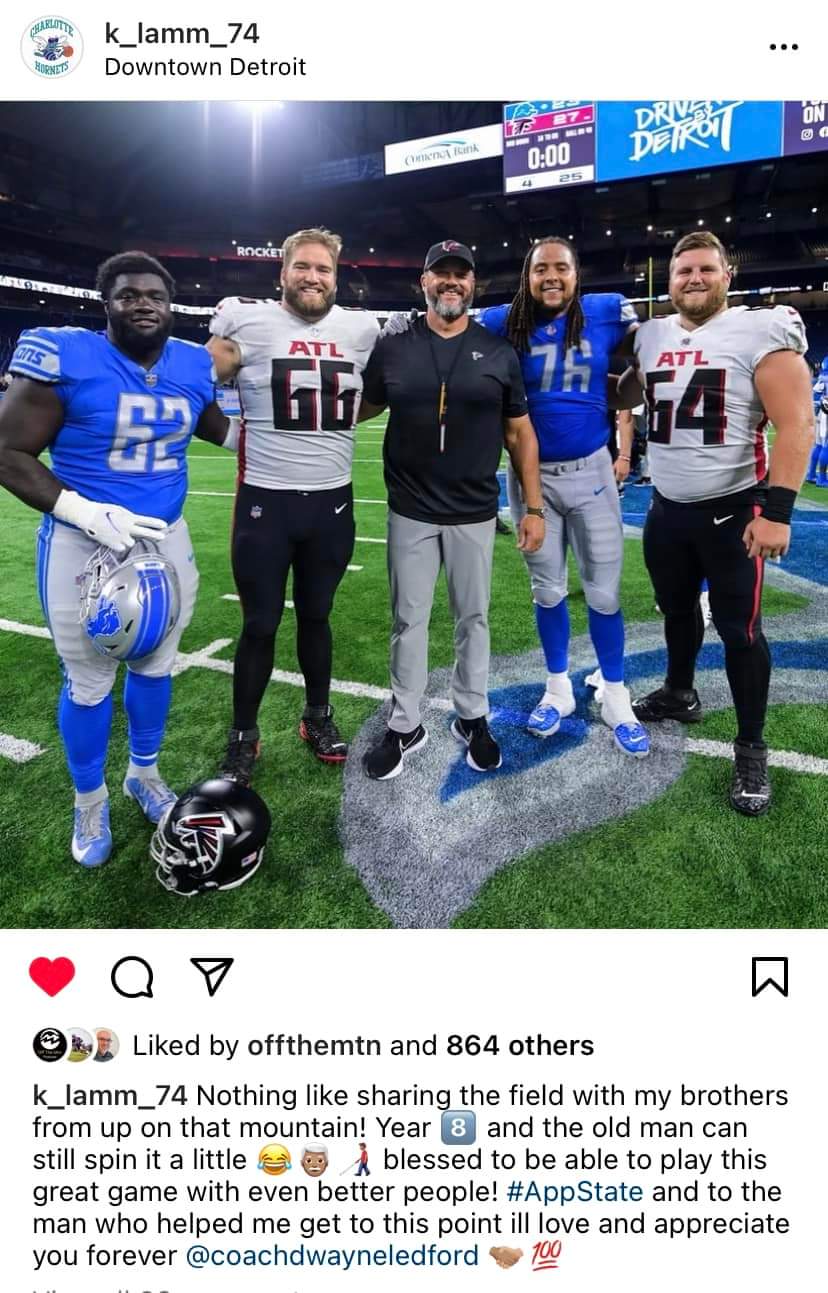Screen dimensions: 828x1293
Task: Open the post's three-dot options menu
Action: pos(784,47)
